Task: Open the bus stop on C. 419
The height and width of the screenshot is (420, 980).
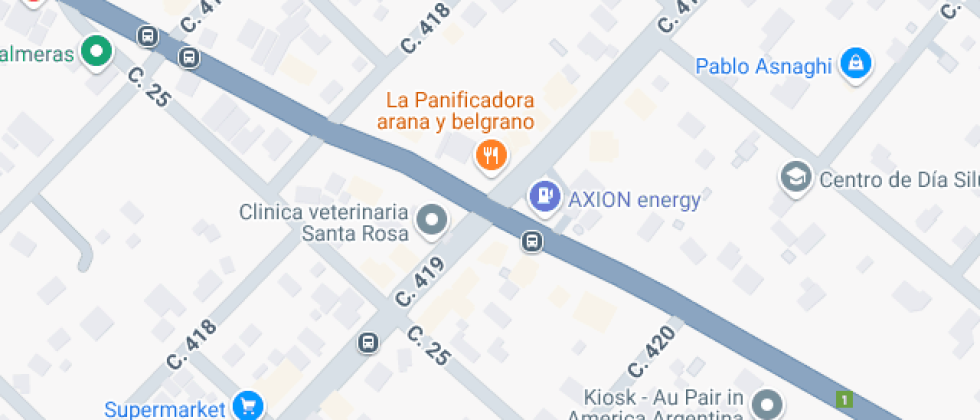Action: [369, 342]
